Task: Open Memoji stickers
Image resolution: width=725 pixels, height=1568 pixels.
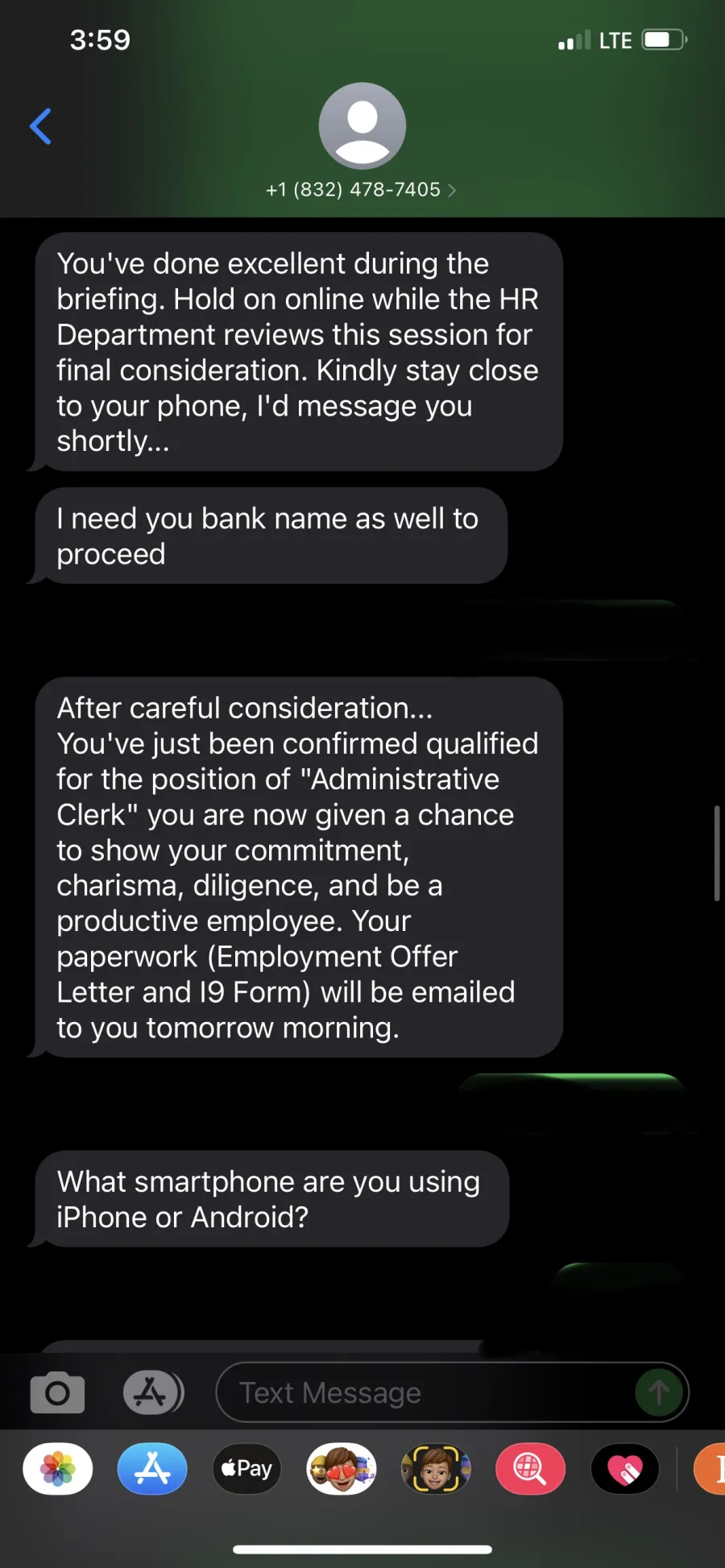Action: (x=342, y=1469)
